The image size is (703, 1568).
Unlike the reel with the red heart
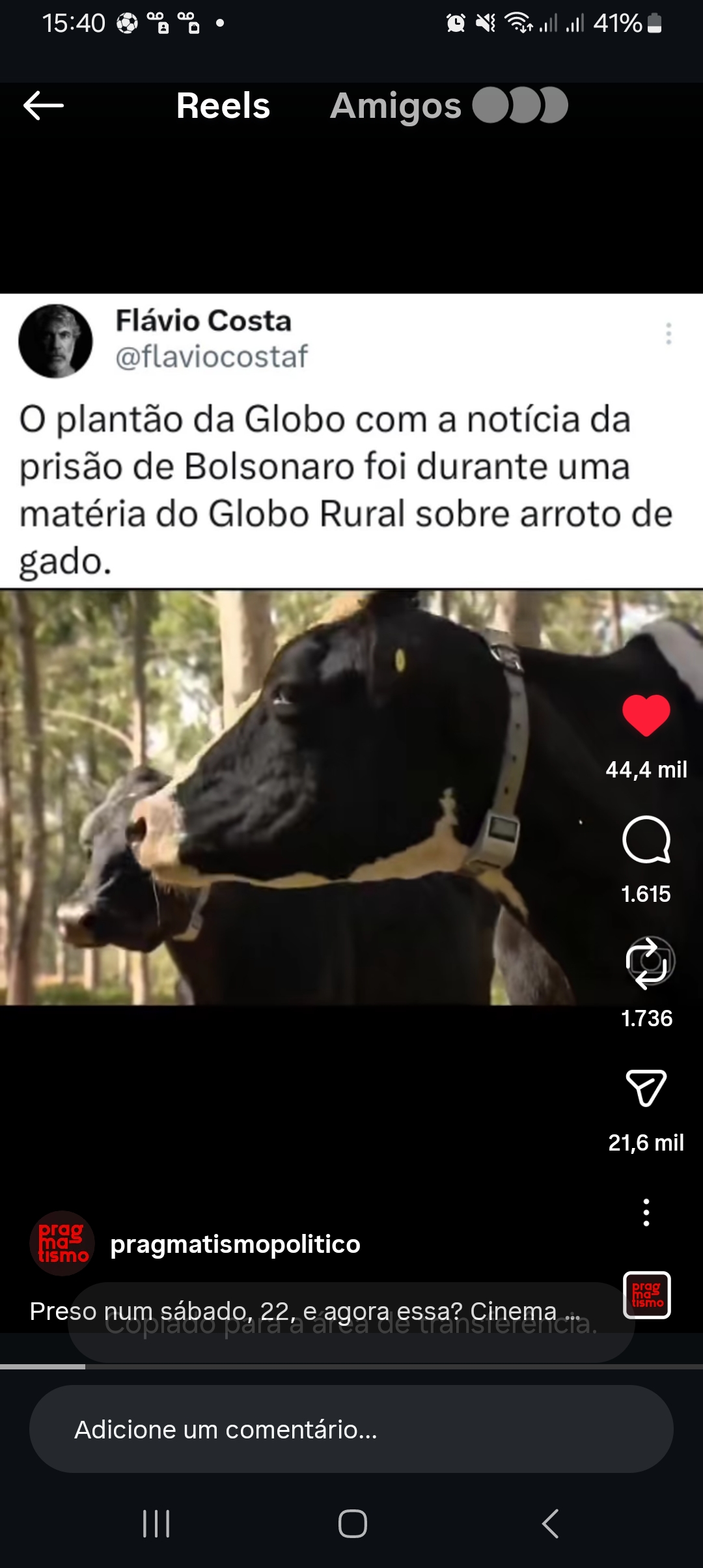click(x=646, y=716)
